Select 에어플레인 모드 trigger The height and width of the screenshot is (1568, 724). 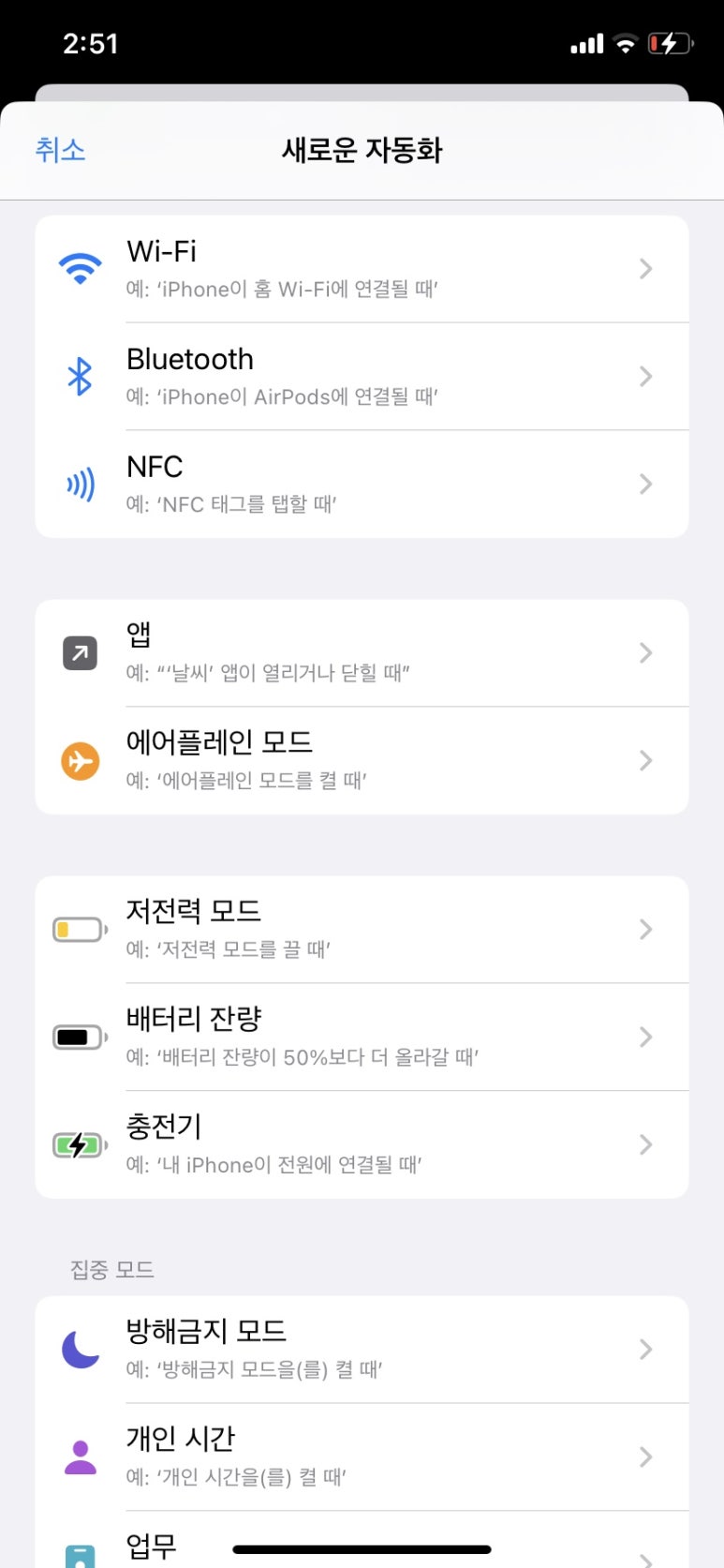362,761
